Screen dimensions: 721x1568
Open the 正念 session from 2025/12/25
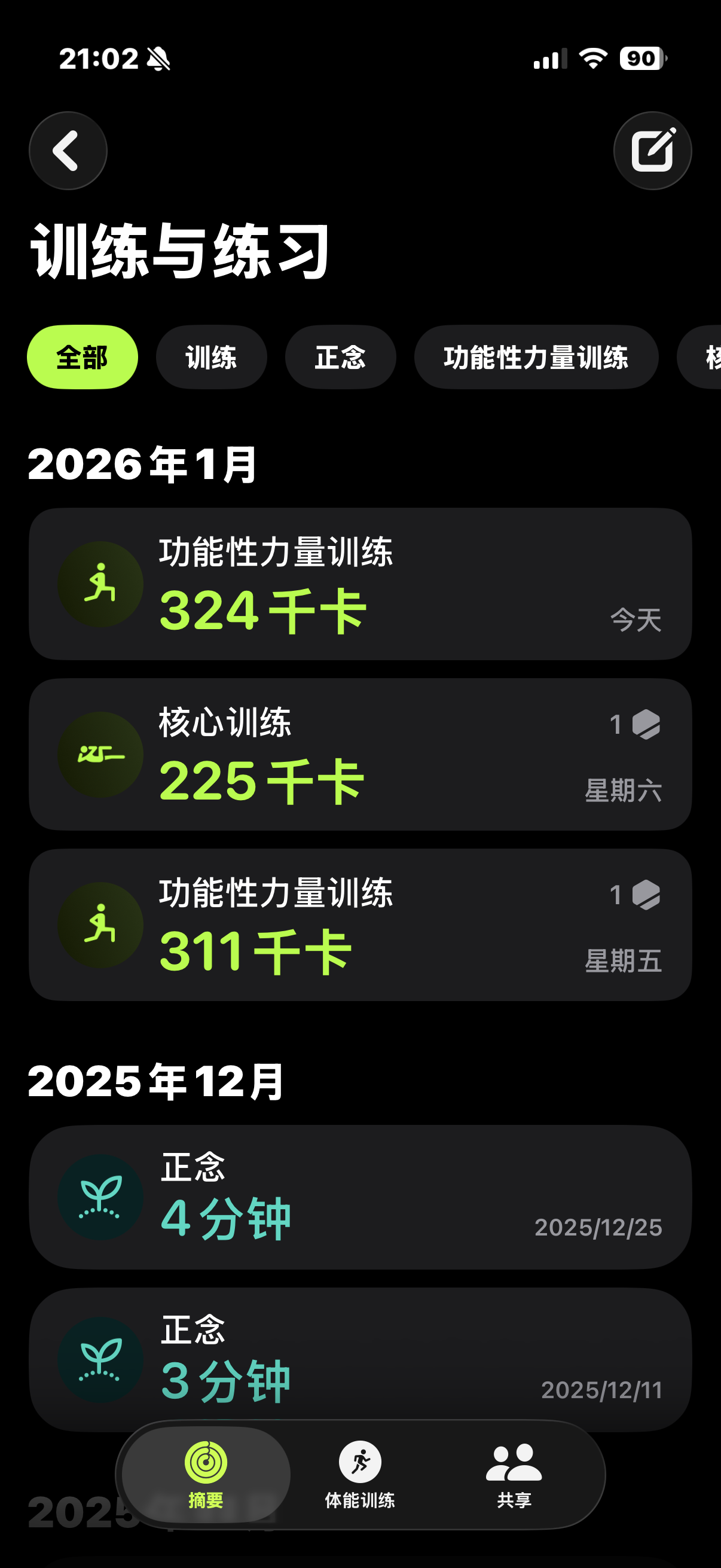coord(360,1197)
